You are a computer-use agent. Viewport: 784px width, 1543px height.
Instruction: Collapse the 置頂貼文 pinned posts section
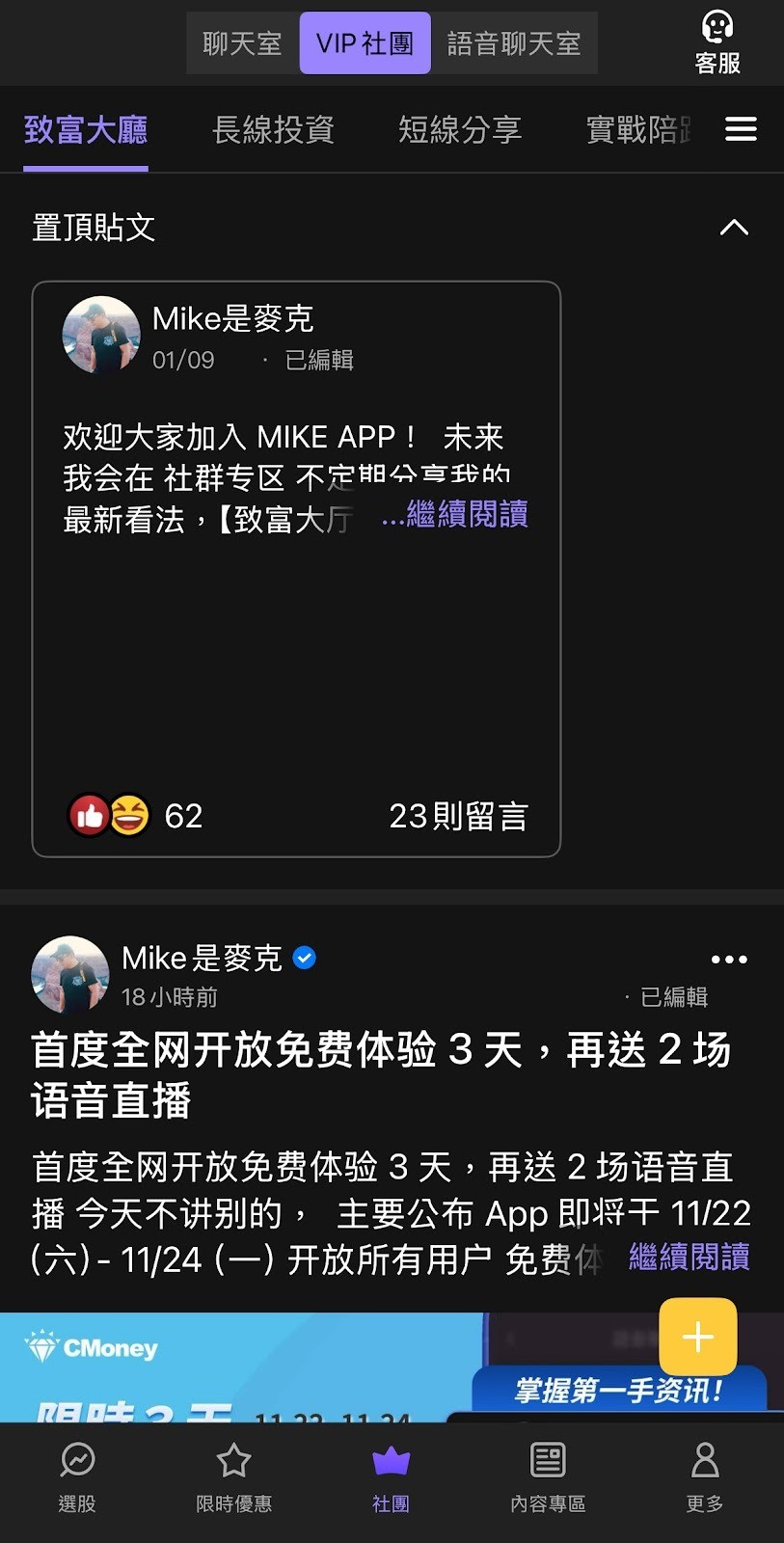pyautogui.click(x=735, y=228)
